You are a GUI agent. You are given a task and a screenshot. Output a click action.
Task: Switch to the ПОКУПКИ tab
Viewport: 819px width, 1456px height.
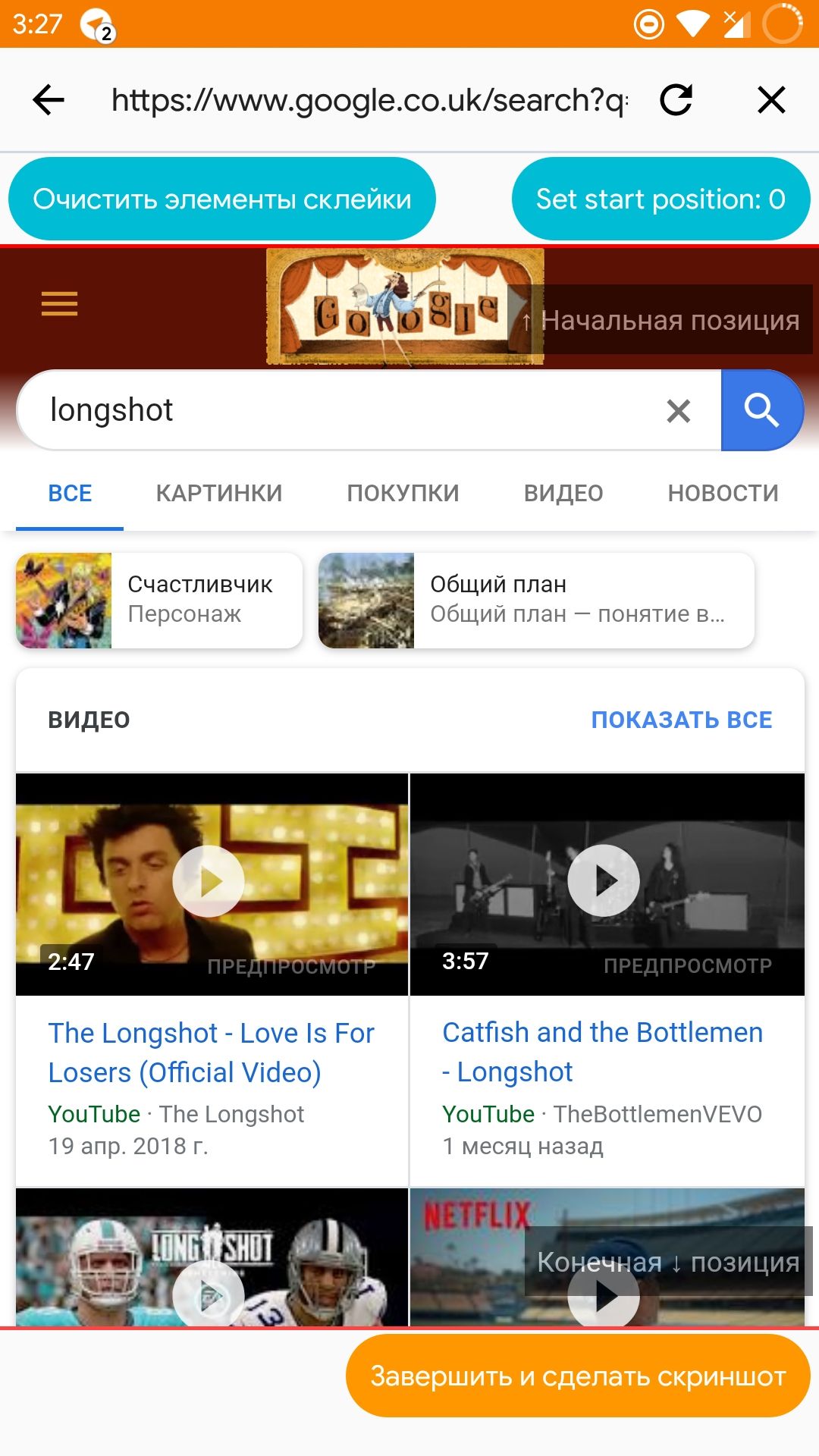[x=403, y=493]
